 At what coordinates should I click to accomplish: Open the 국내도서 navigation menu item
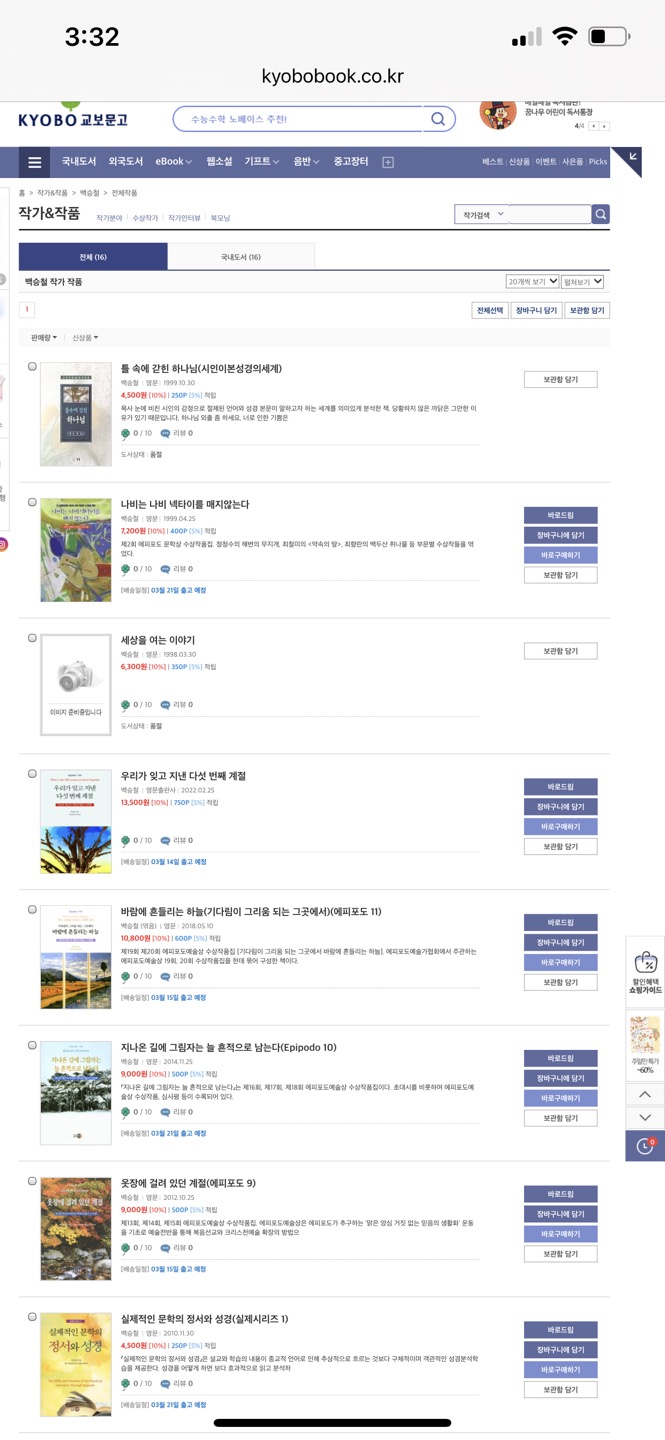click(79, 162)
